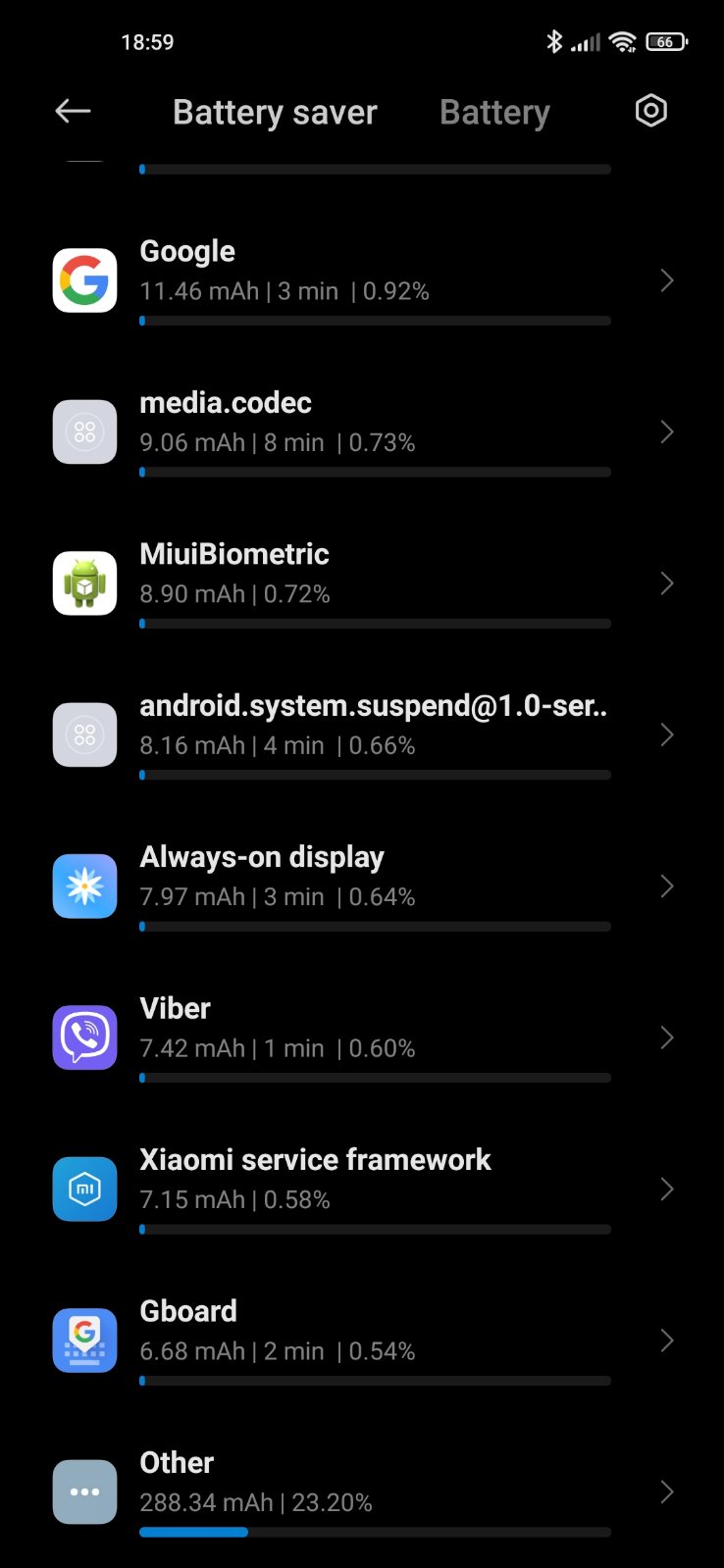Open battery settings gear icon
The image size is (724, 1568).
tap(651, 111)
